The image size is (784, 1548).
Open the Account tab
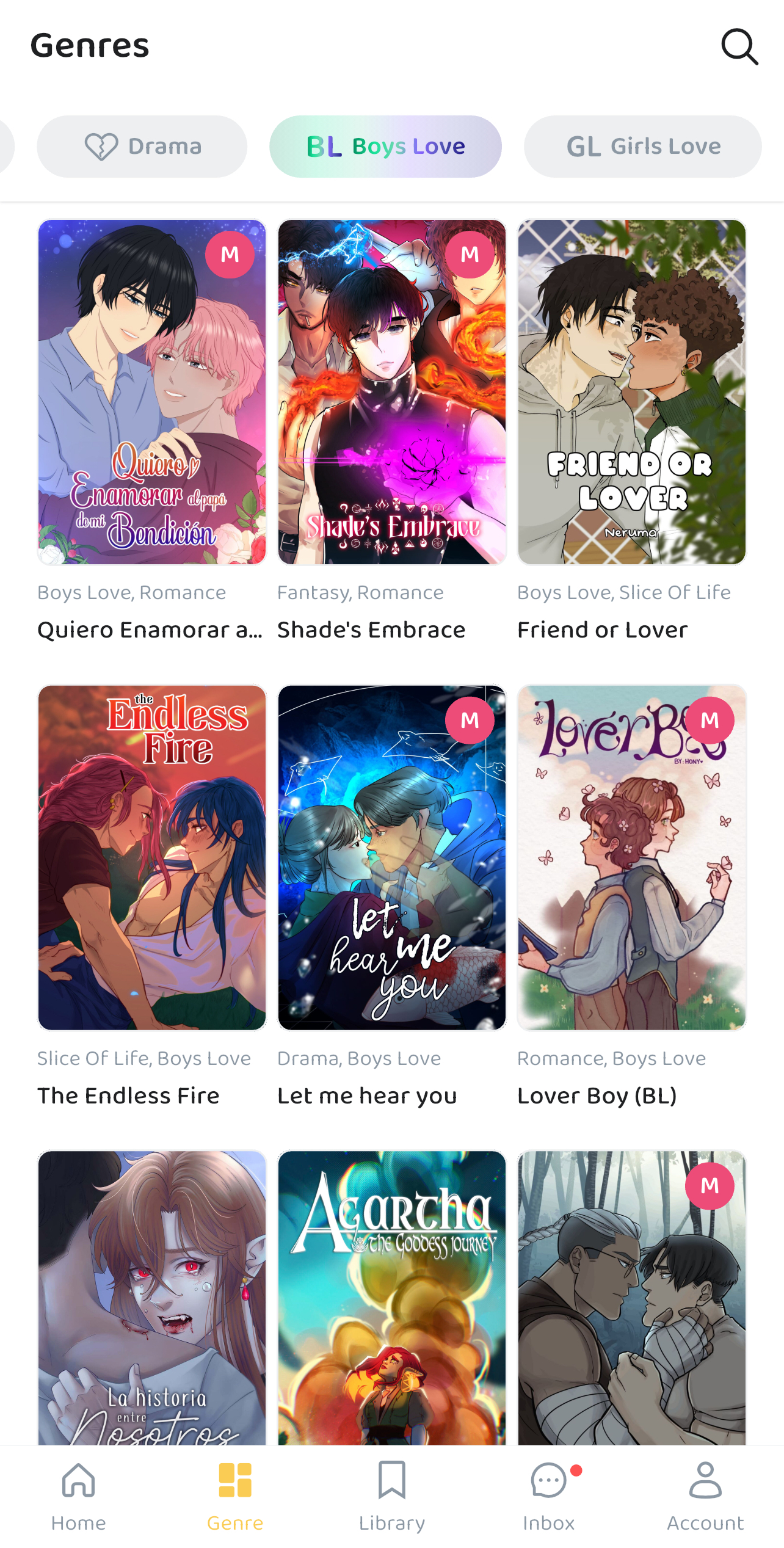[705, 1495]
